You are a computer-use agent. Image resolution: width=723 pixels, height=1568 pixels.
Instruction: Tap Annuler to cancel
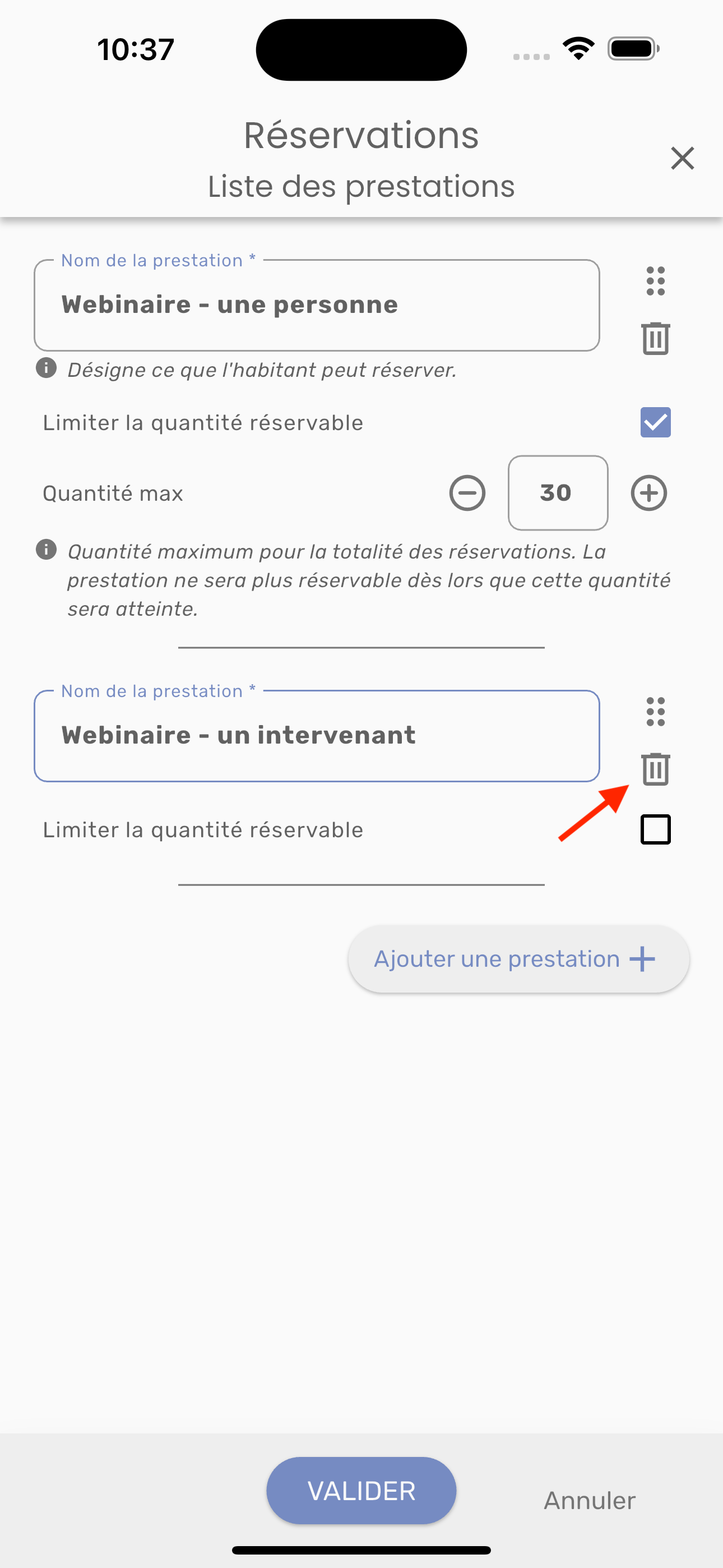(x=589, y=1501)
